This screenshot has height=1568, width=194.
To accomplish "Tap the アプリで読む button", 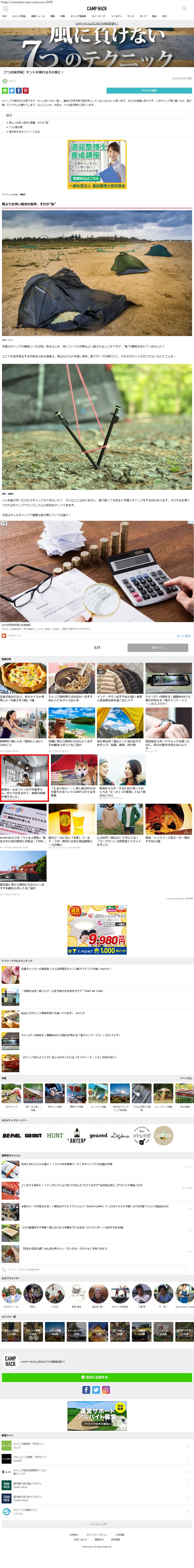I will [x=149, y=90].
